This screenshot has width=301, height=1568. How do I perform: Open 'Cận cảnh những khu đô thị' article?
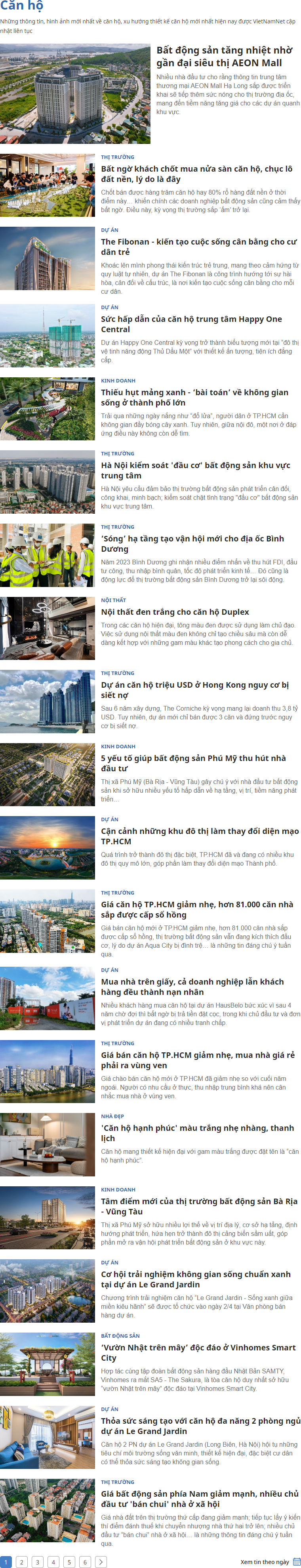pyautogui.click(x=200, y=836)
